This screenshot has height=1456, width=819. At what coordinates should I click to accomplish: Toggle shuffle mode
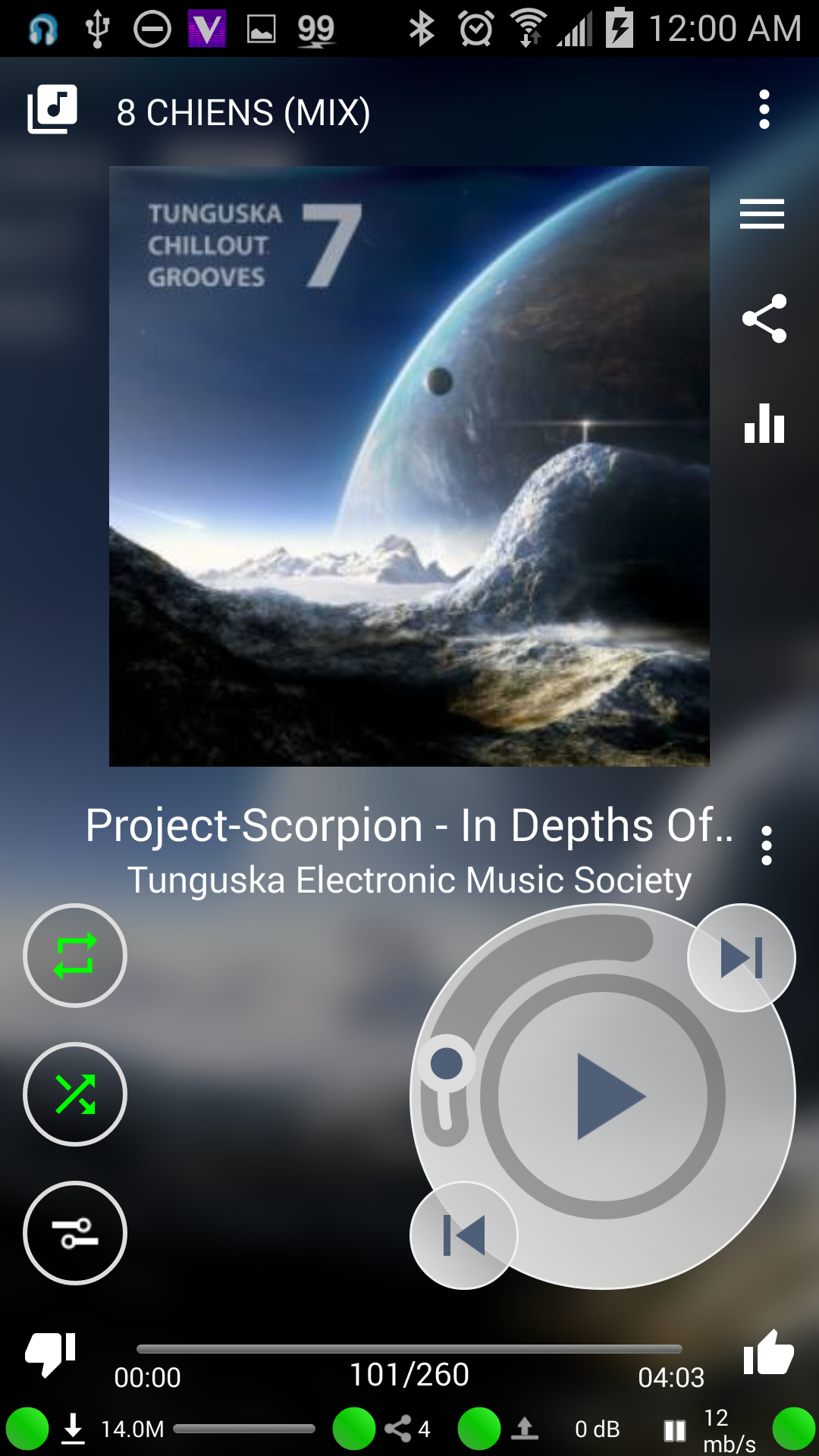click(x=75, y=1094)
